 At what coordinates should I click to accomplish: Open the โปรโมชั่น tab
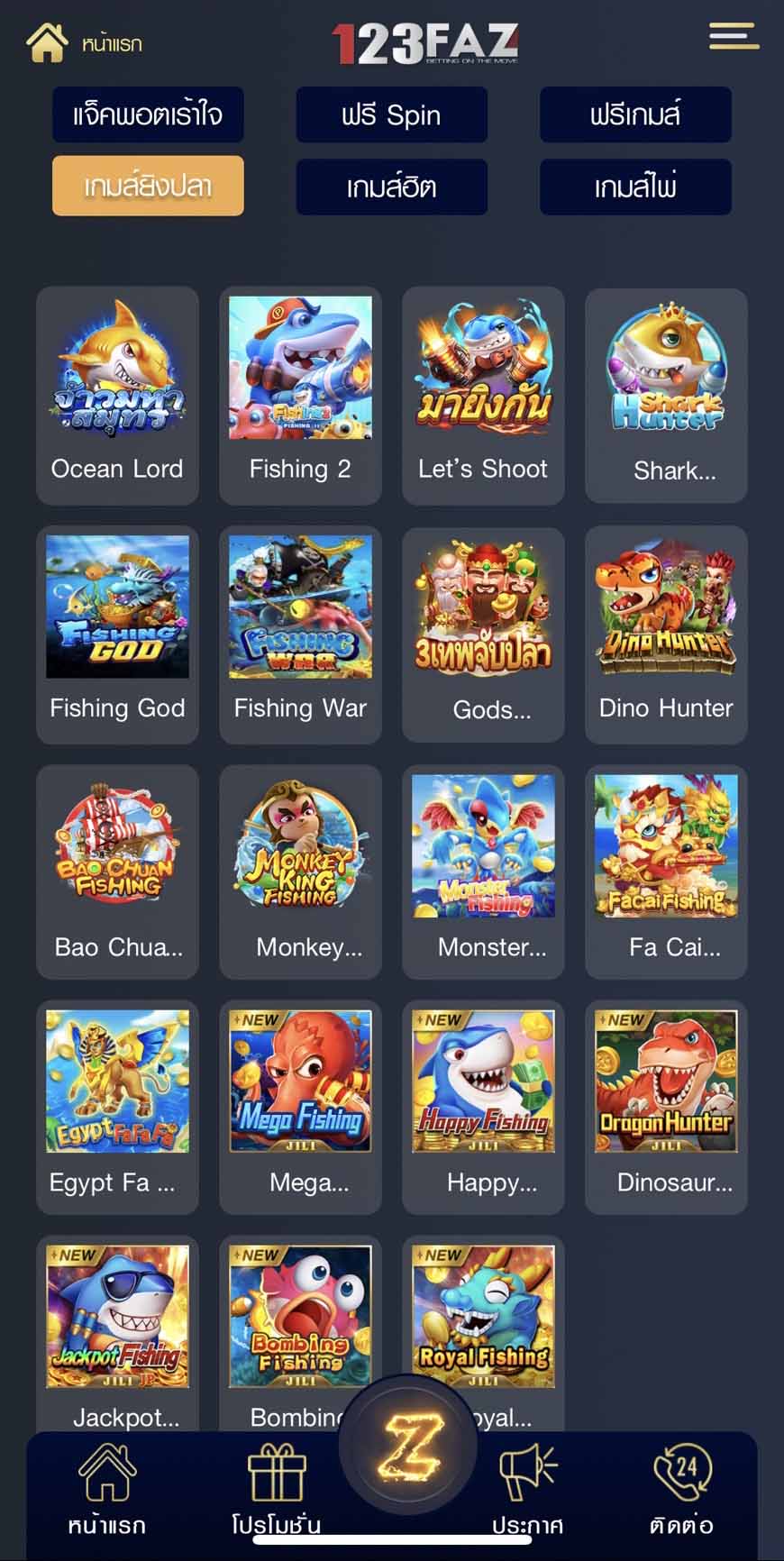click(x=277, y=1489)
